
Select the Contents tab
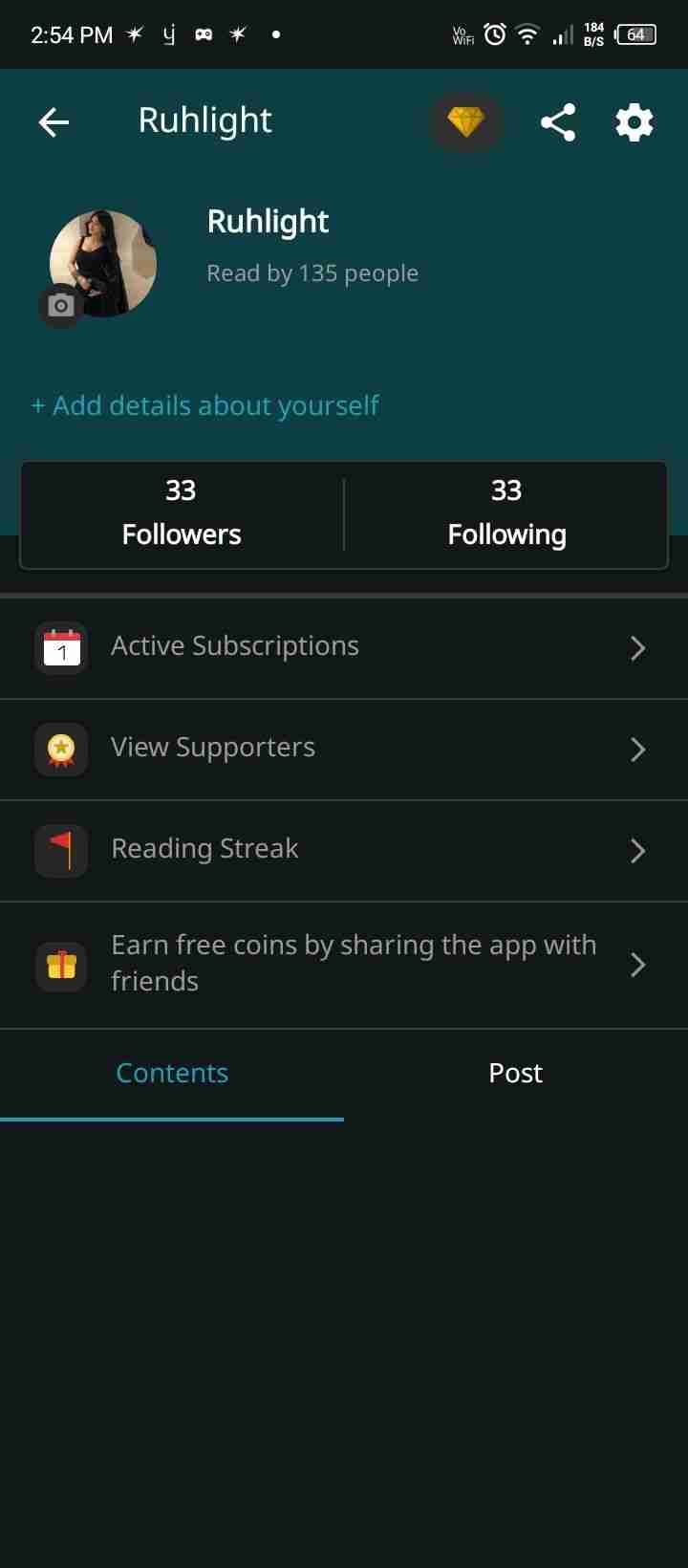coord(172,1073)
